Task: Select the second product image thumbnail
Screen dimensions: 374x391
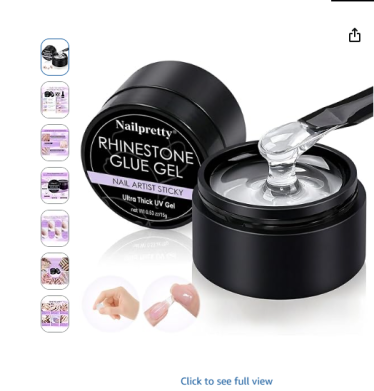Action: pos(55,100)
